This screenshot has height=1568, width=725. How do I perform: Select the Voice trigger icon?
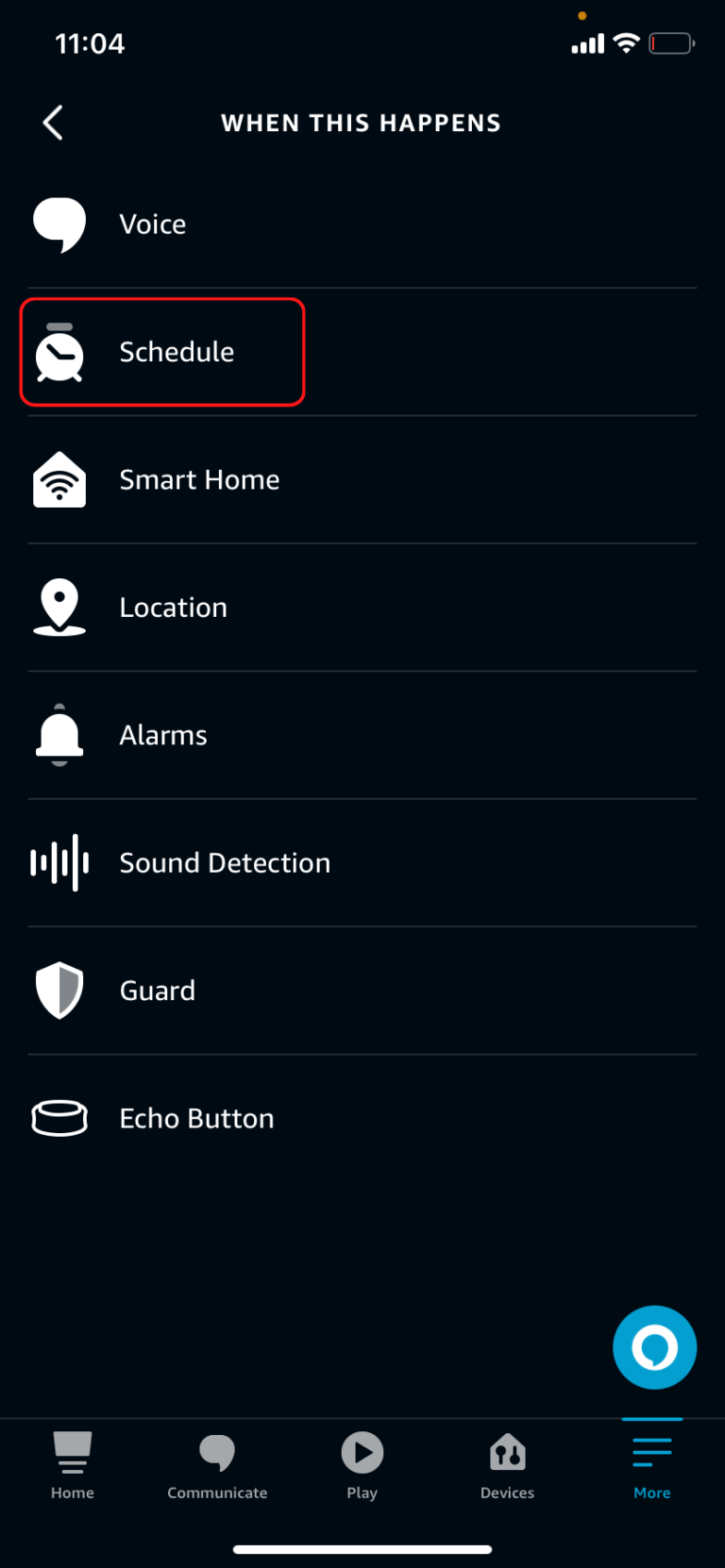click(59, 225)
